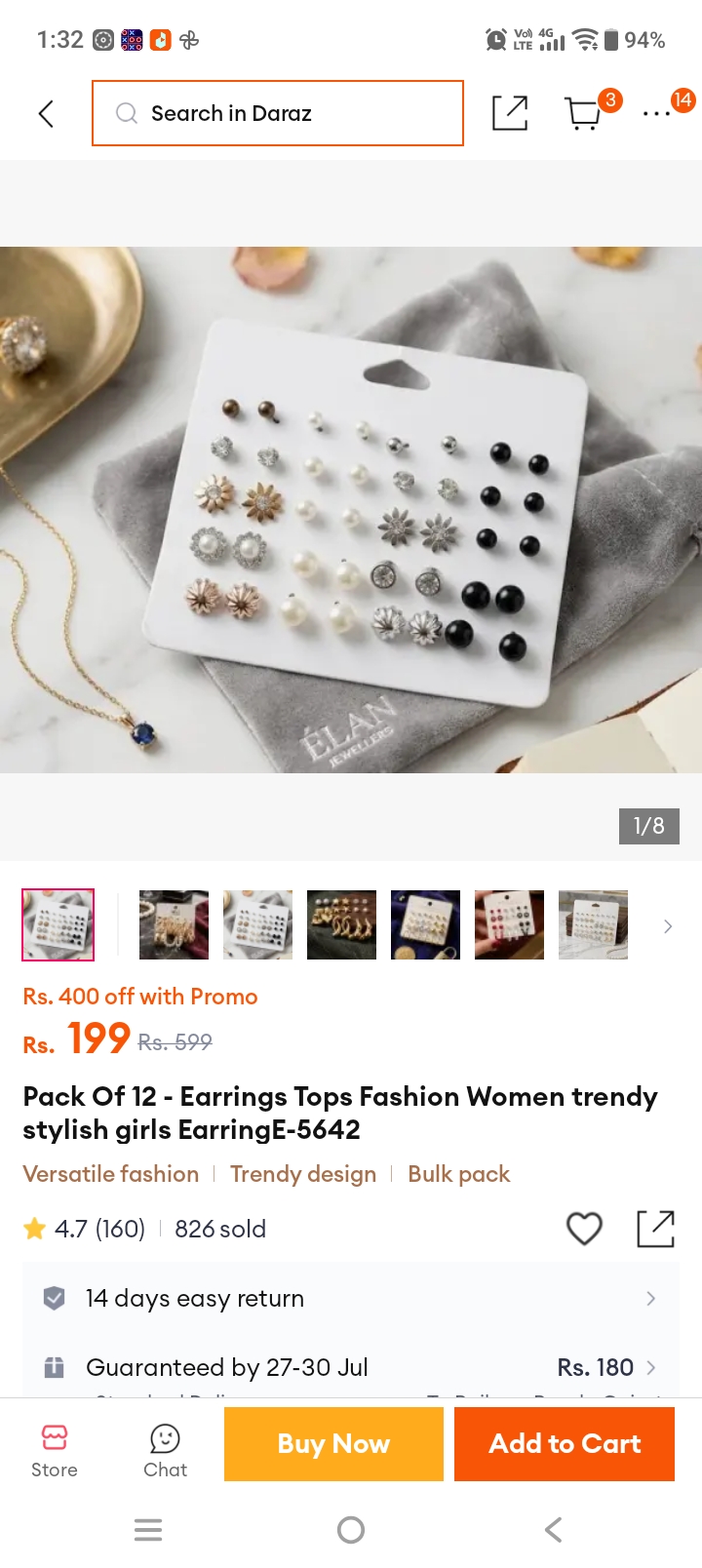Start a Chat with the seller
This screenshot has height=1568, width=702.
[165, 1451]
